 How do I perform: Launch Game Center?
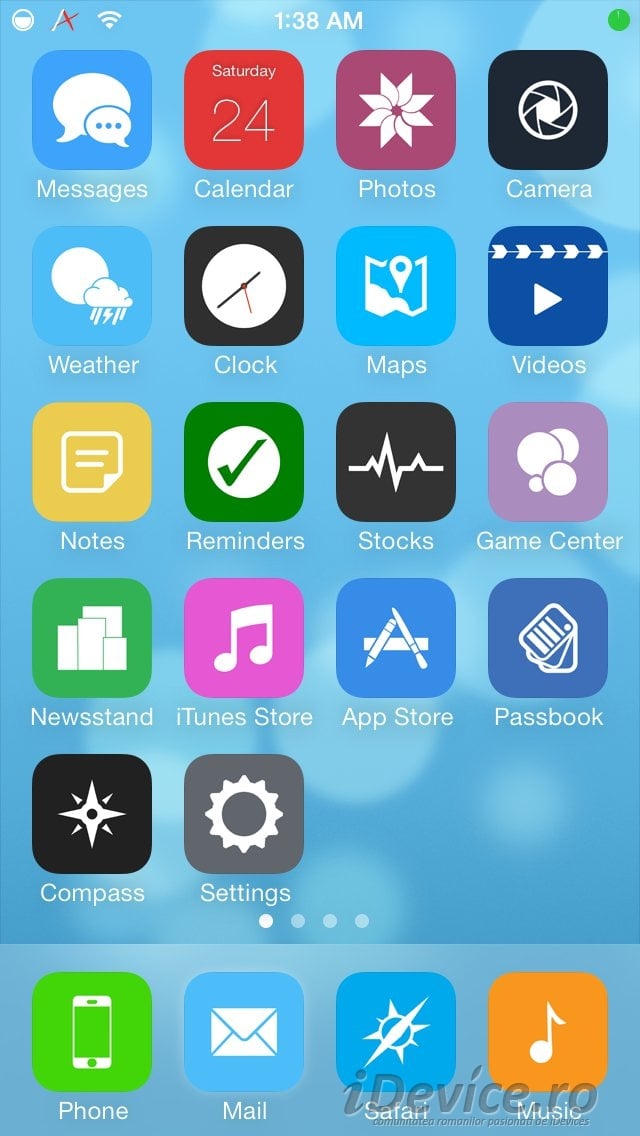coord(548,462)
